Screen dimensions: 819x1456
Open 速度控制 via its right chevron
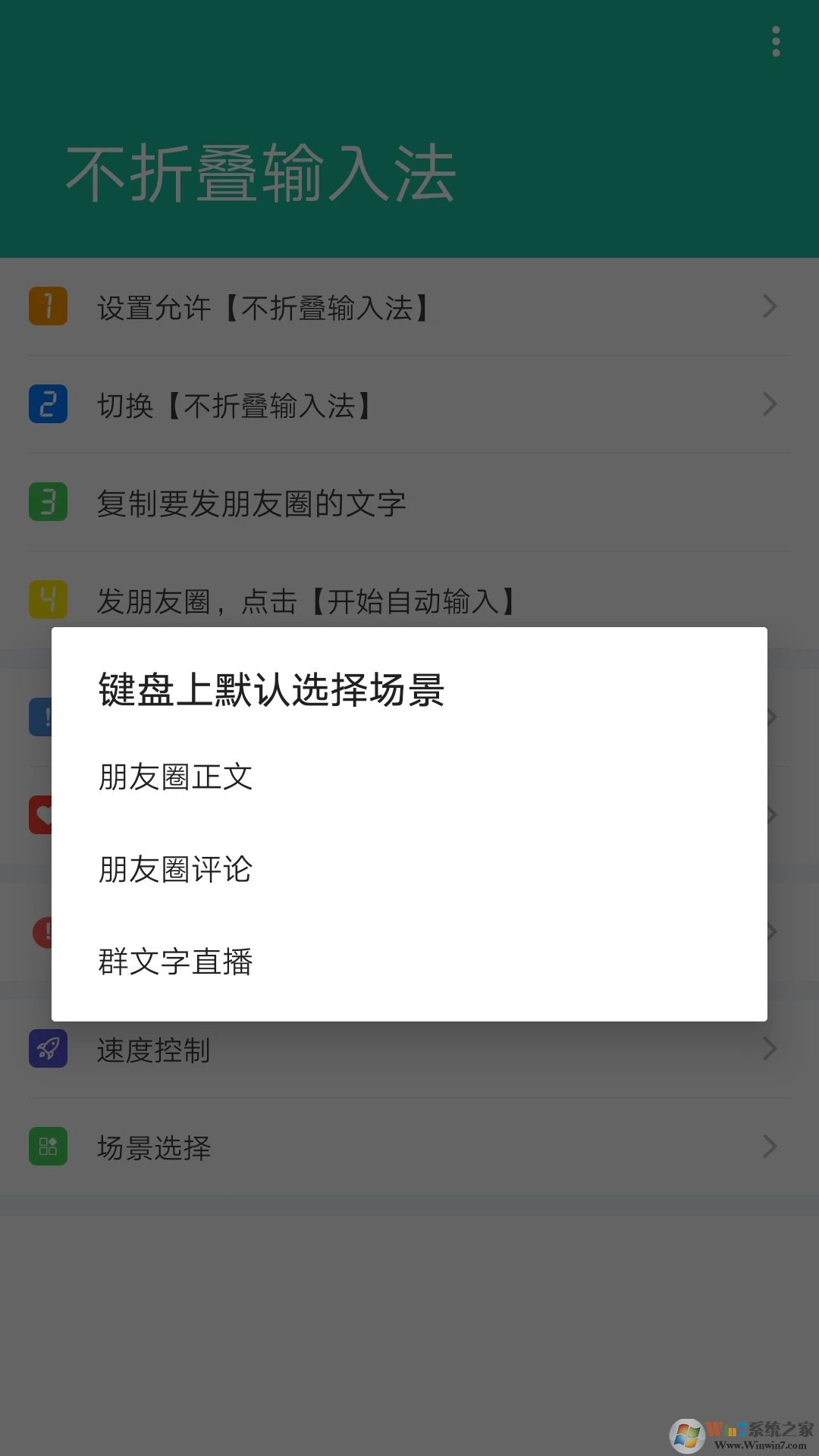(769, 1049)
